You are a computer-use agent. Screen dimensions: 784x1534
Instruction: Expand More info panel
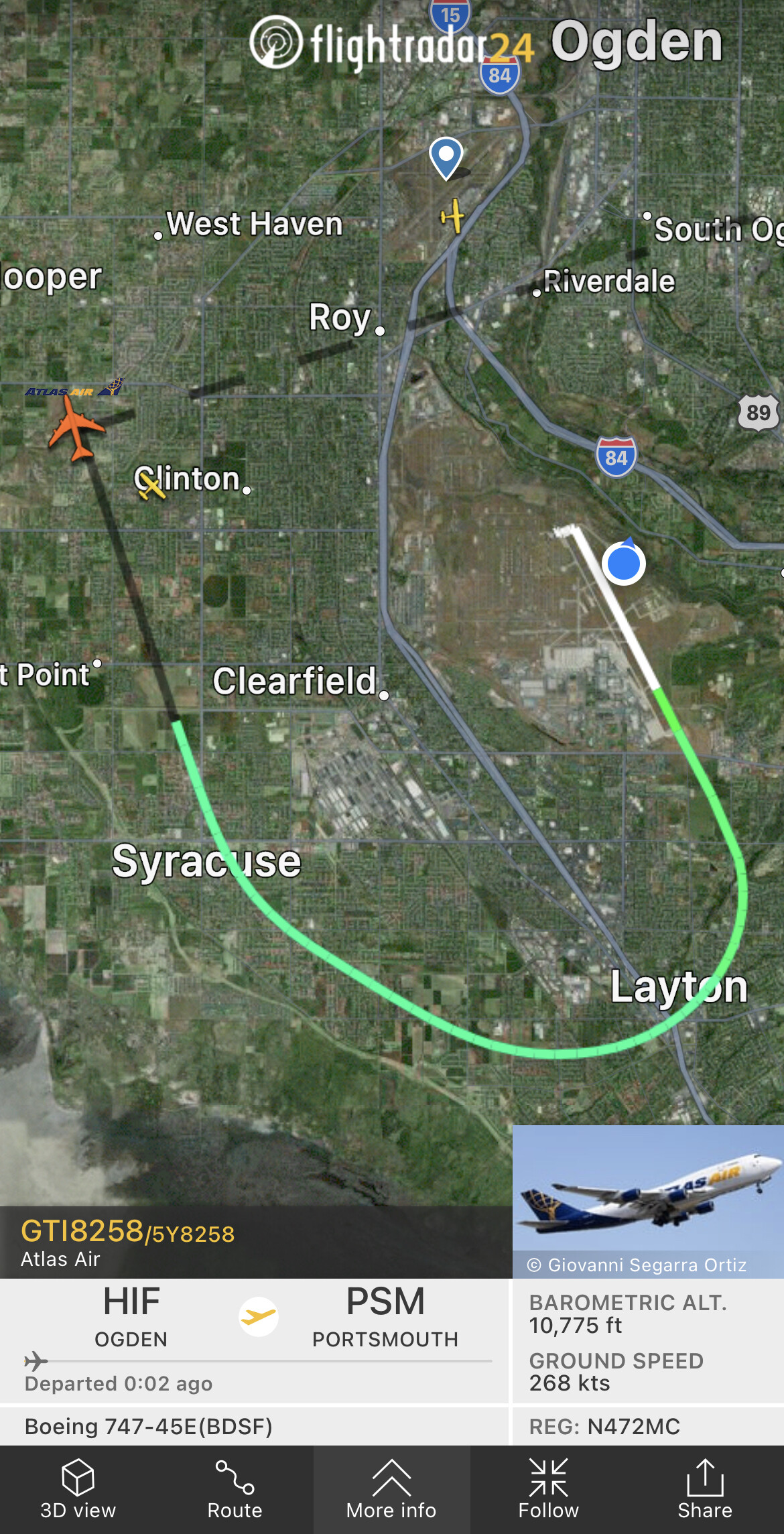coord(391,1489)
